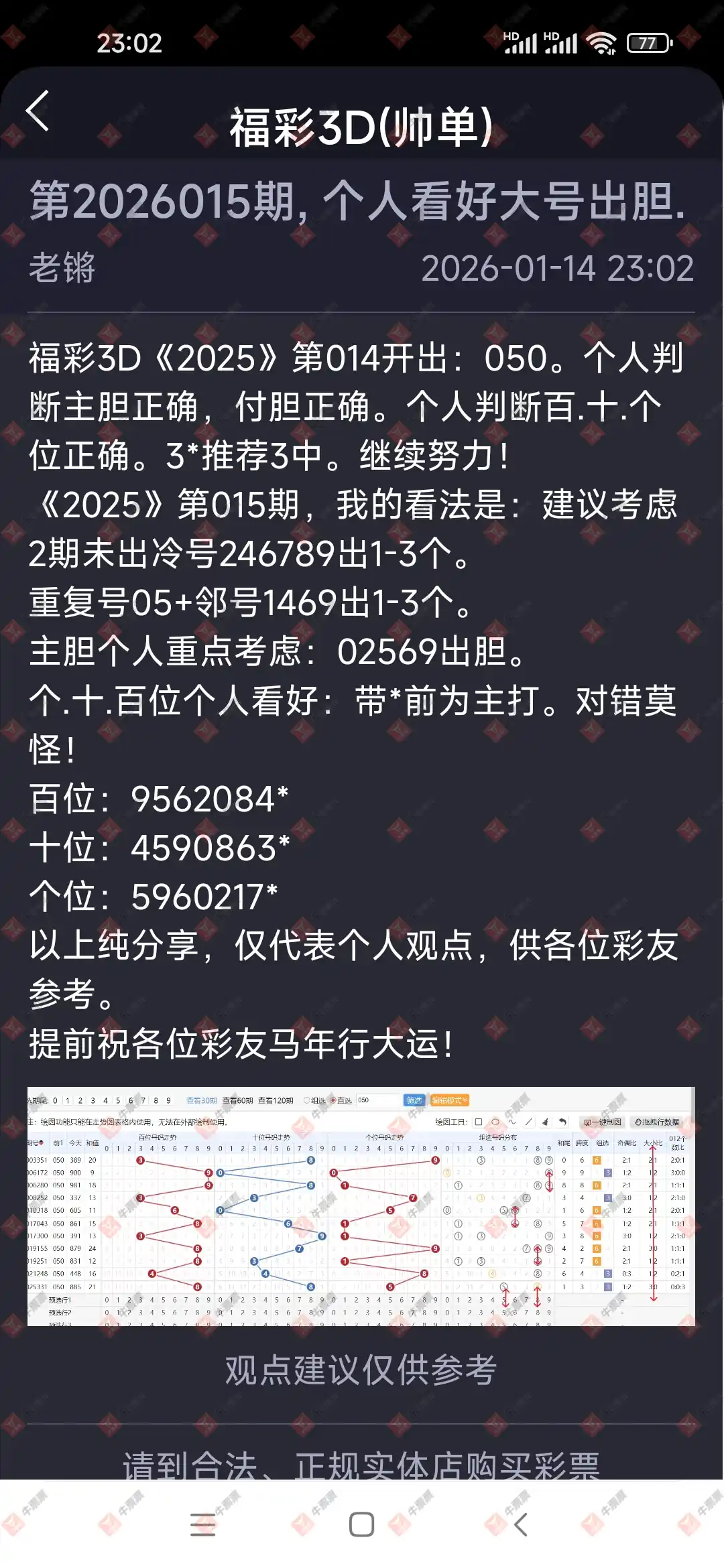Enable 编辑模式 in the trend chart

pyautogui.click(x=450, y=1100)
